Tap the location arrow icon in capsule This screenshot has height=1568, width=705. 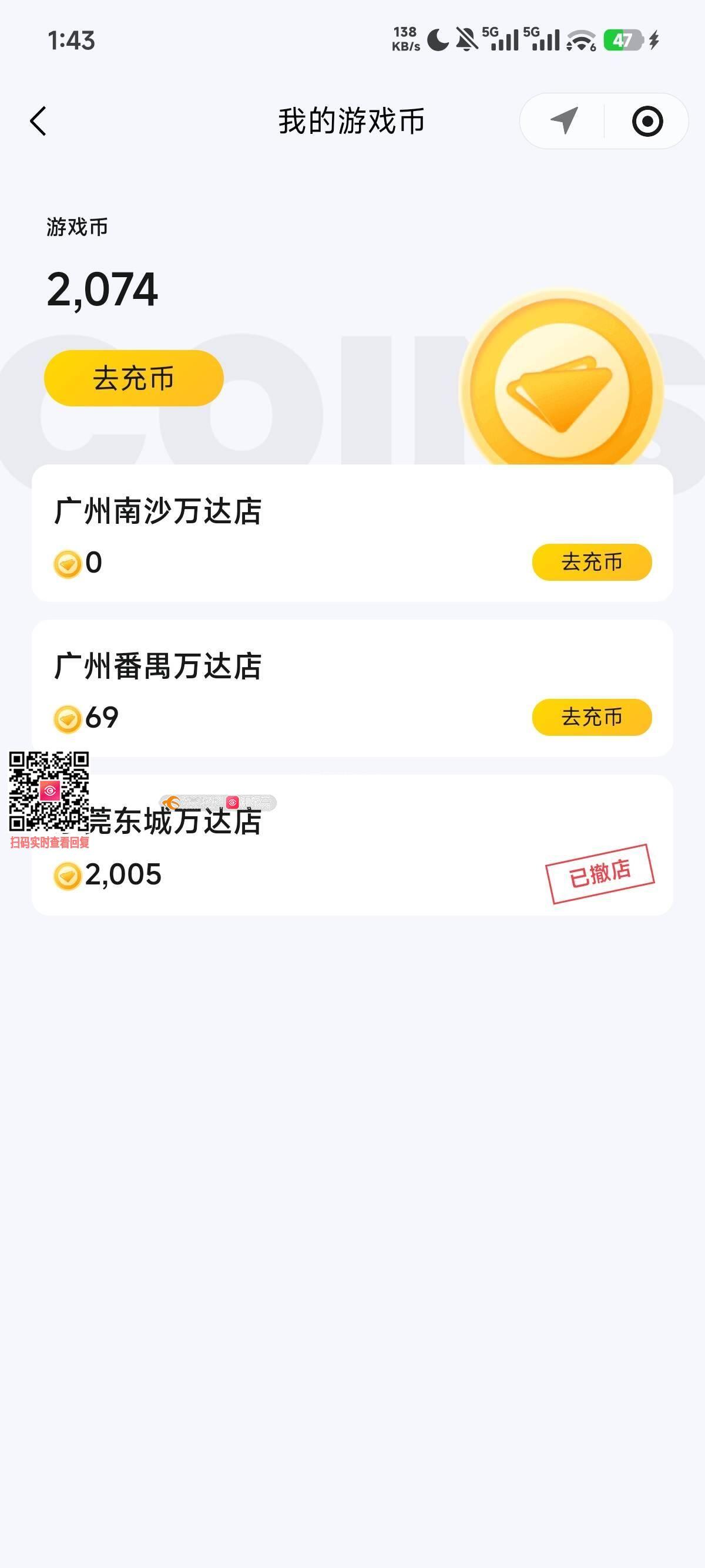[564, 121]
